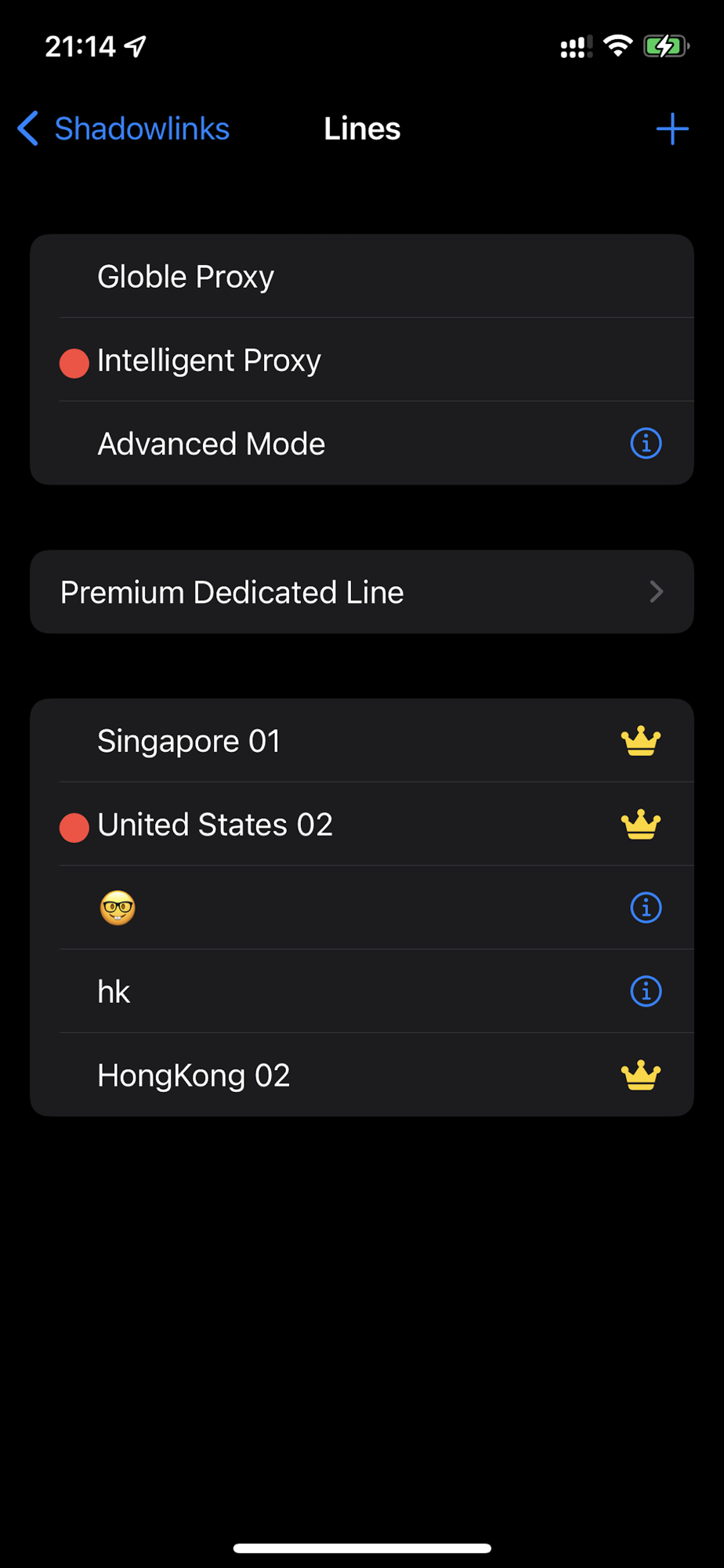Select the Singapore 01 line
The image size is (724, 1568).
point(362,741)
